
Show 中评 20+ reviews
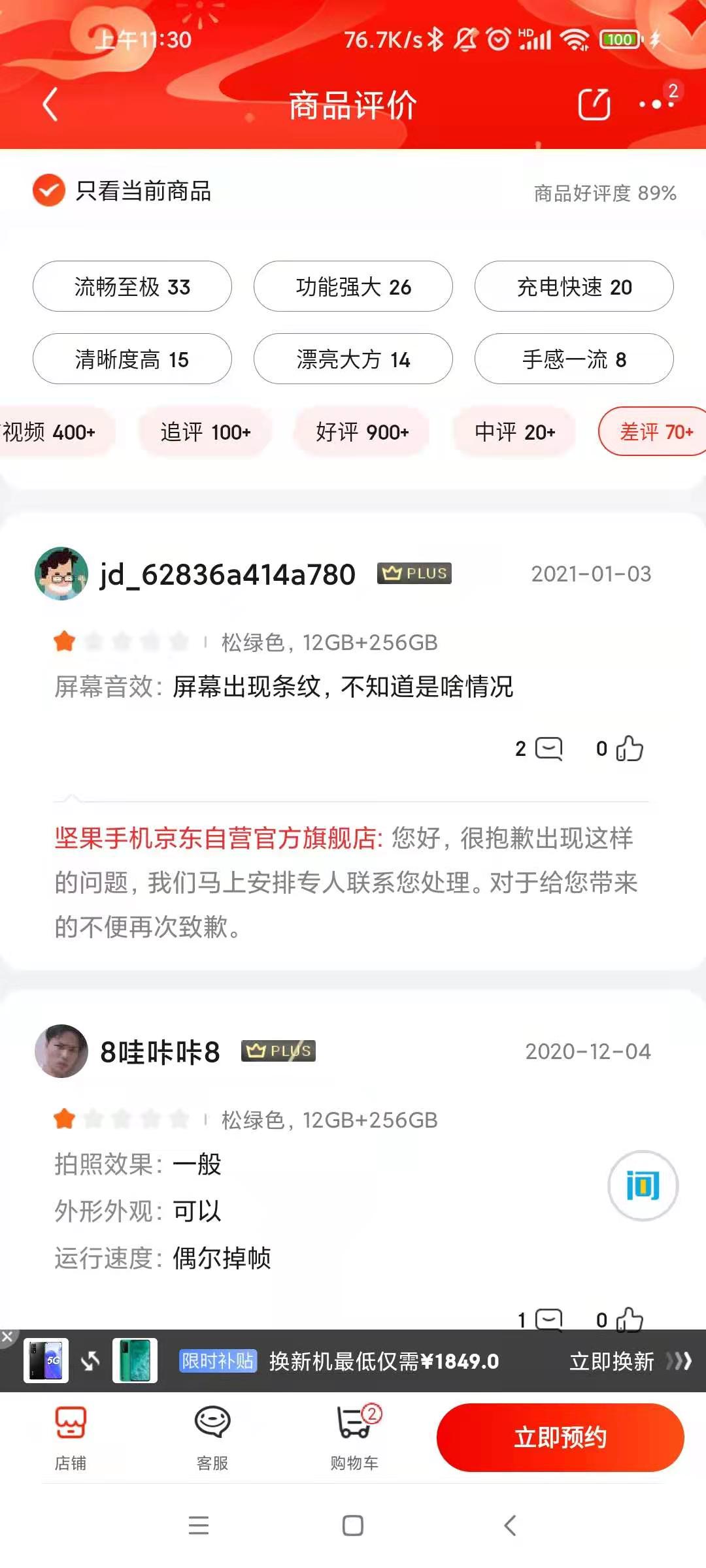[514, 432]
